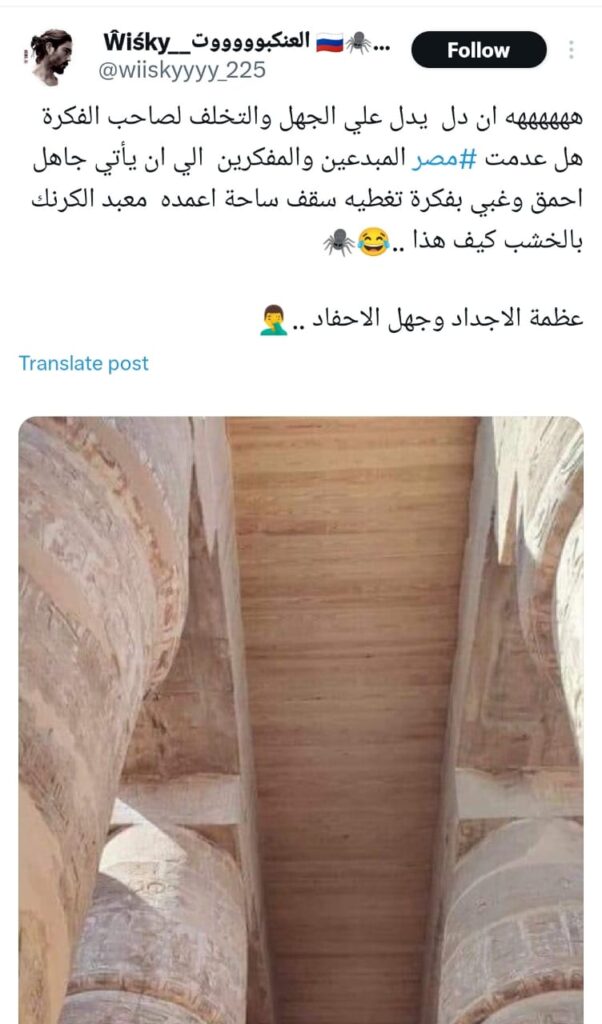Follow the Wiśky account
This screenshot has height=1024, width=602.
[x=478, y=50]
